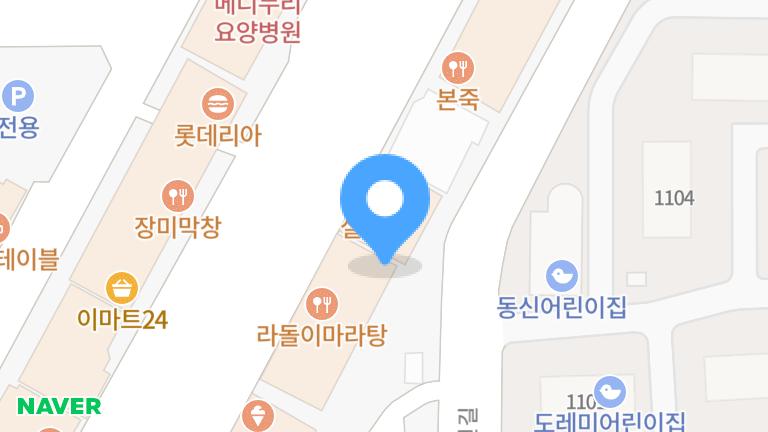Select the 이마트24 convenience store marker

pos(122,288)
